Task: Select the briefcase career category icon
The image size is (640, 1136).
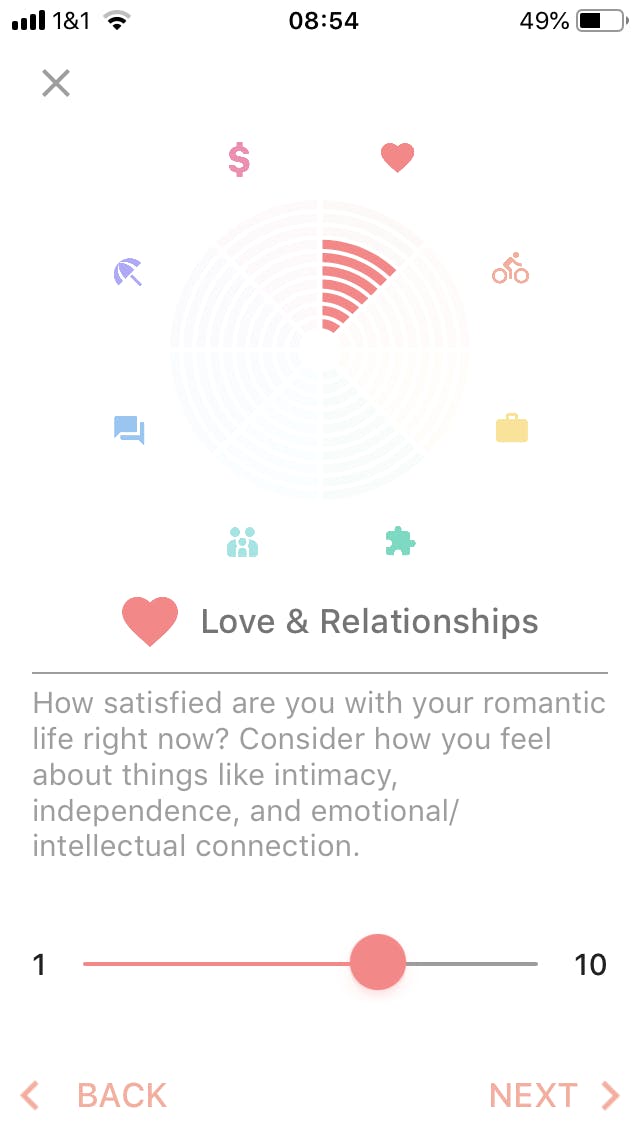Action: 511,429
